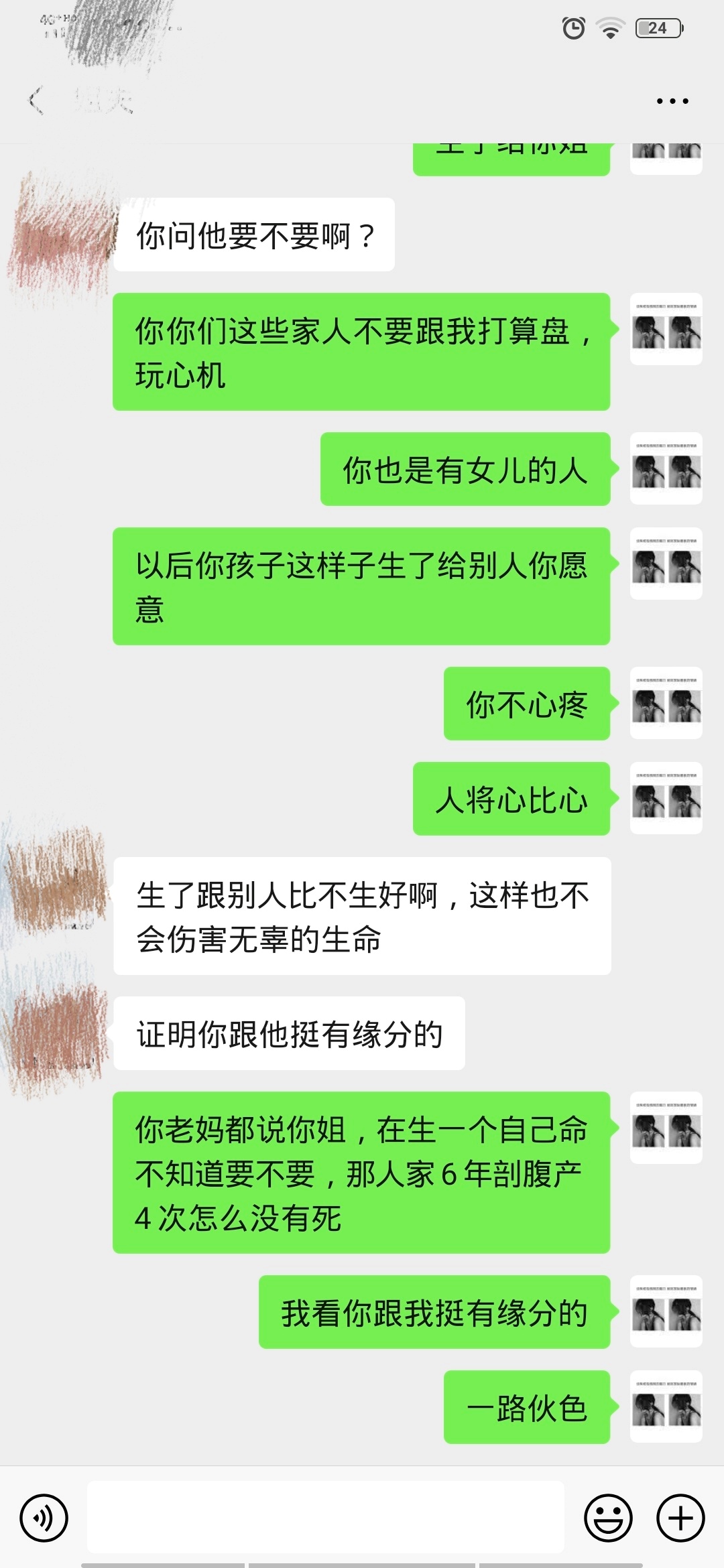Open the three-dot chat info menu
This screenshot has height=1568, width=724.
(672, 101)
